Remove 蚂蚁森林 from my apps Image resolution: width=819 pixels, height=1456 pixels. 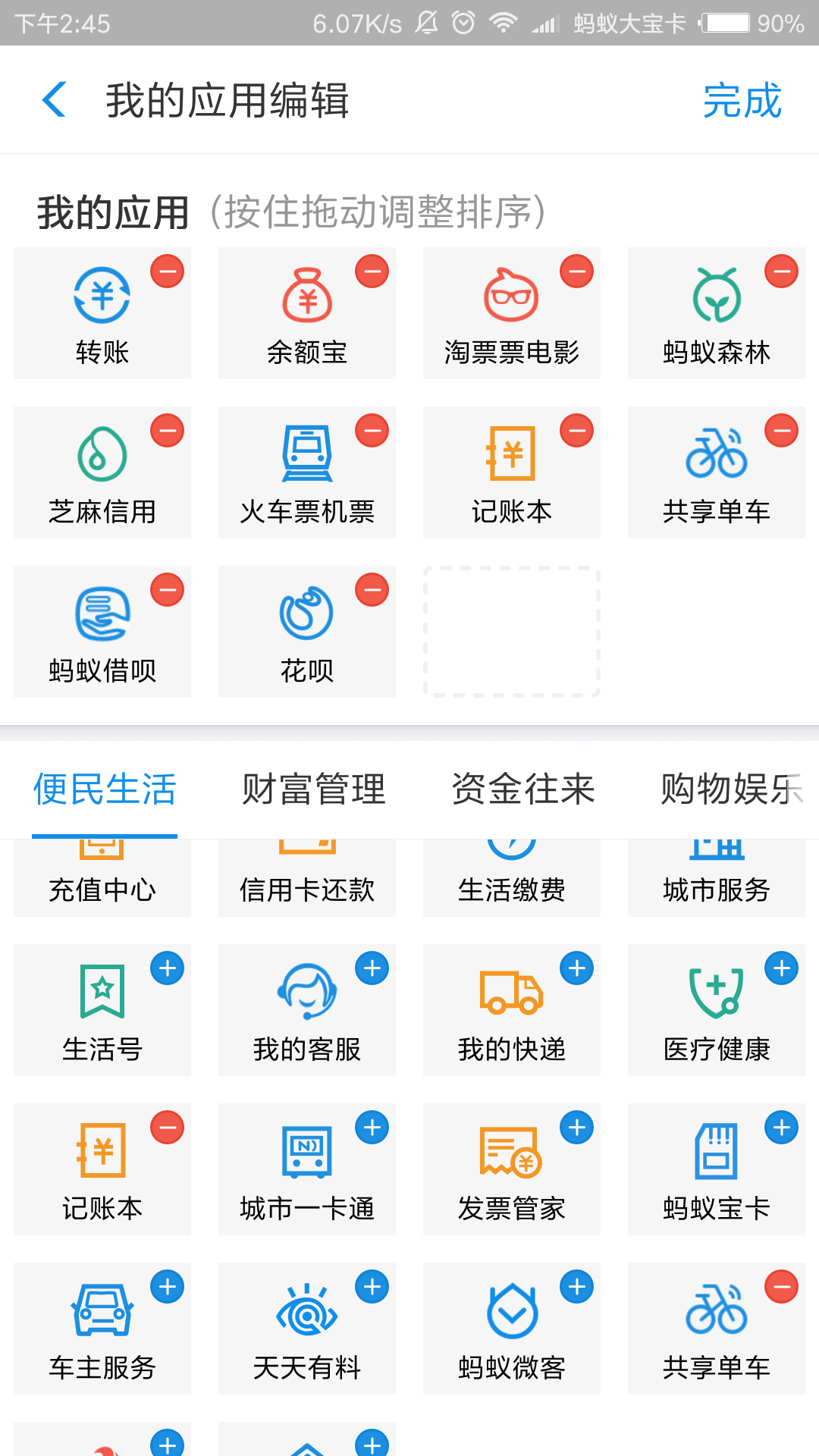tap(781, 271)
